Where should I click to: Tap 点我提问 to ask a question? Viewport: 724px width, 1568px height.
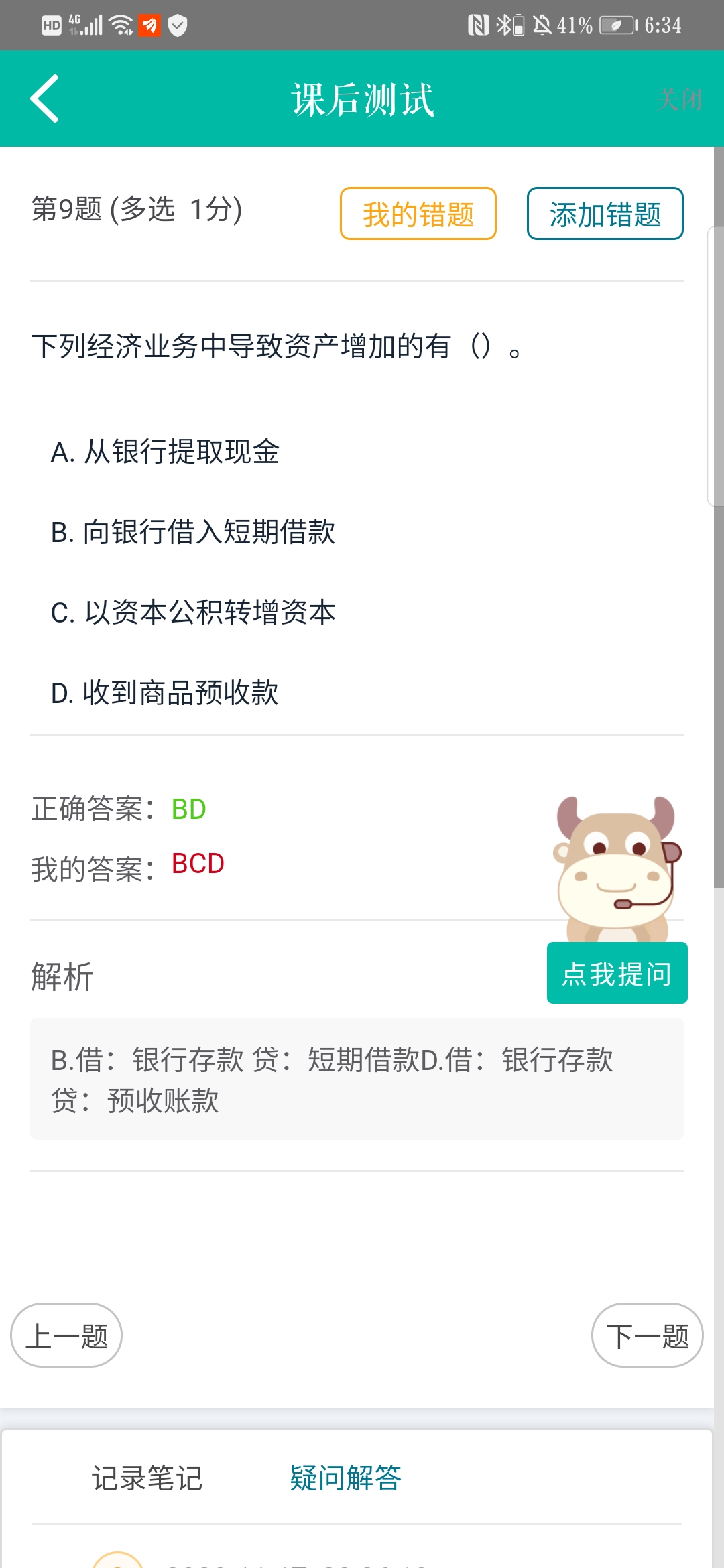[x=617, y=974]
